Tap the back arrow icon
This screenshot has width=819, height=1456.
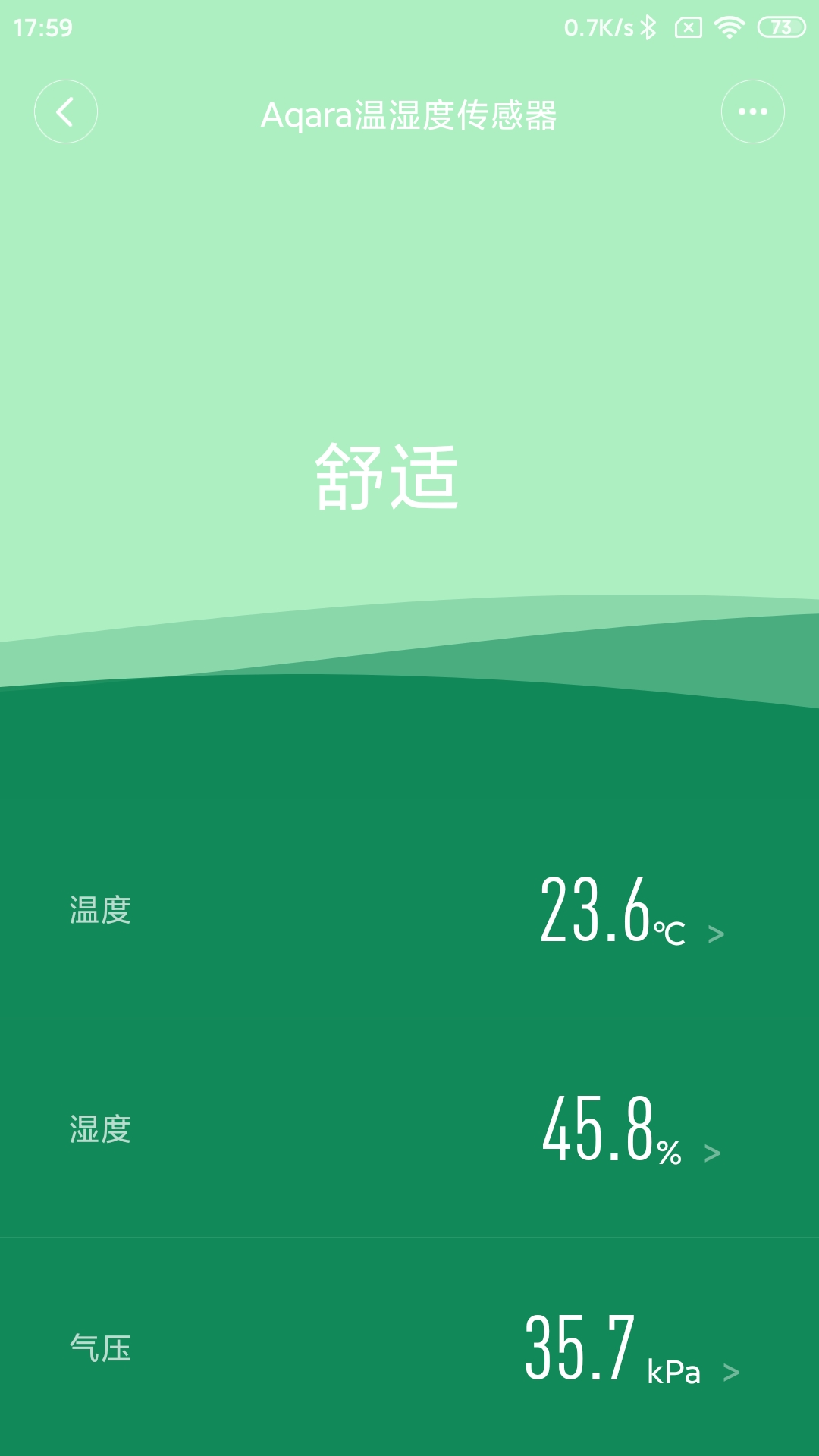(66, 111)
